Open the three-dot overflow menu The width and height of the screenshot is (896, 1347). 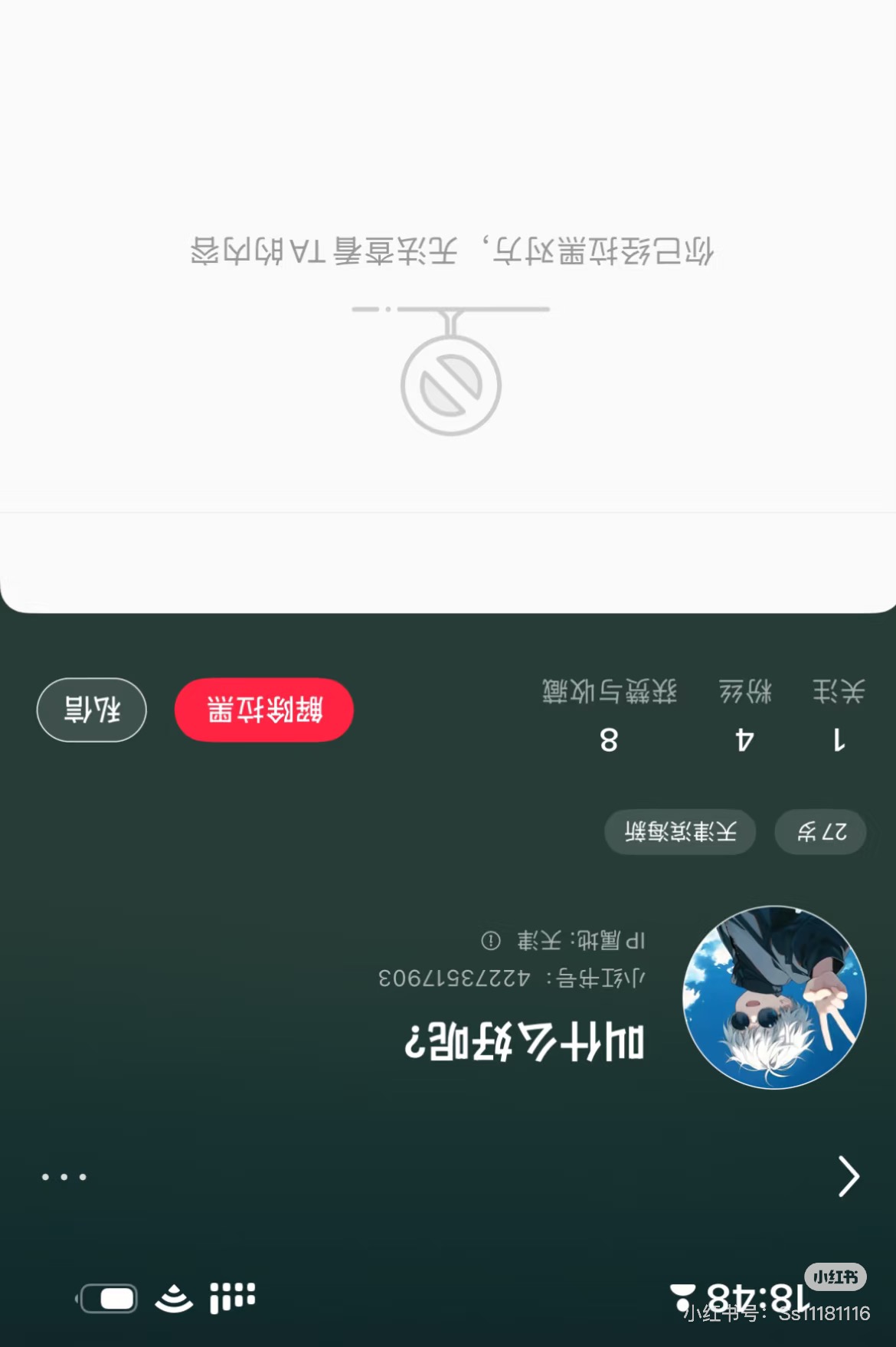click(x=64, y=1177)
